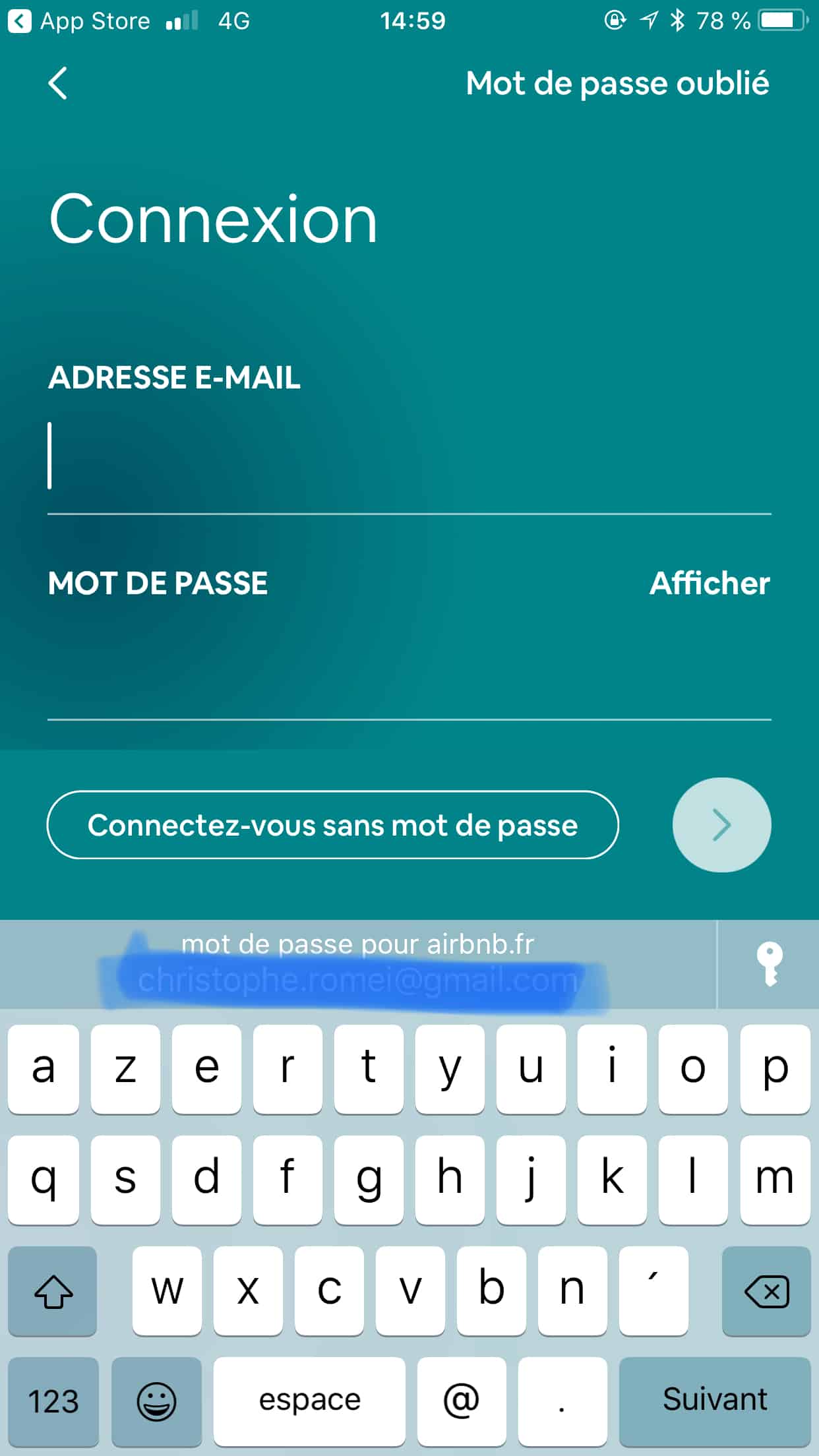Screen dimensions: 819x1456
Task: Choose 'Connectez-vous sans mot de passe'
Action: click(x=332, y=825)
